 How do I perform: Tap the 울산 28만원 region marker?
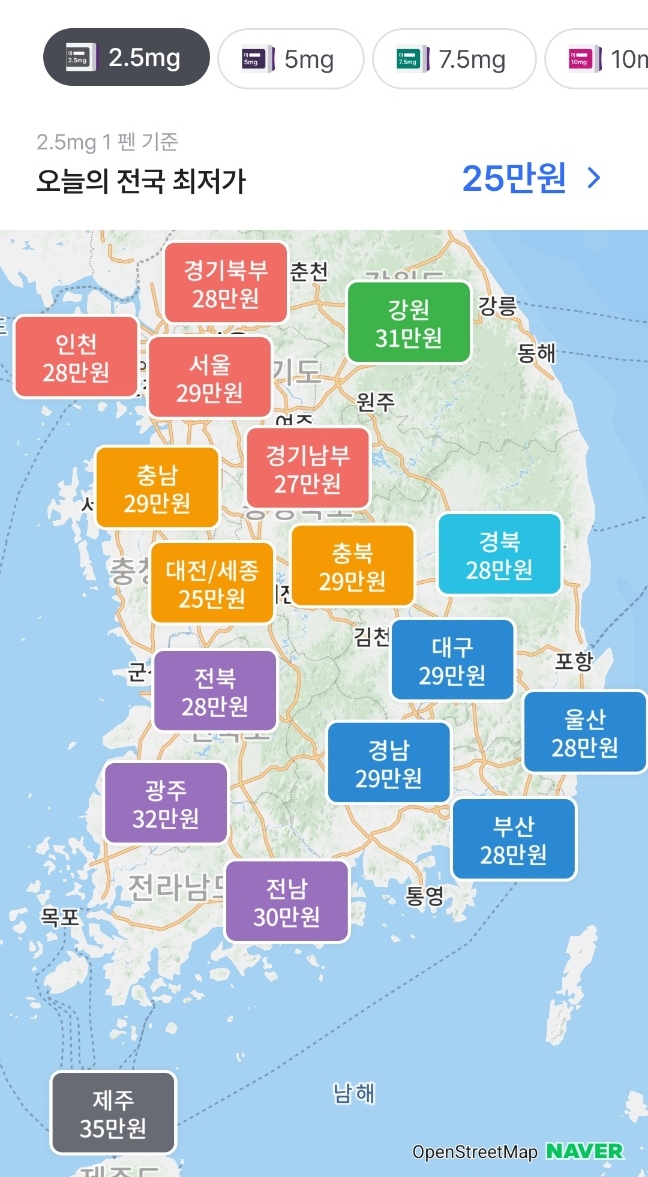[585, 731]
